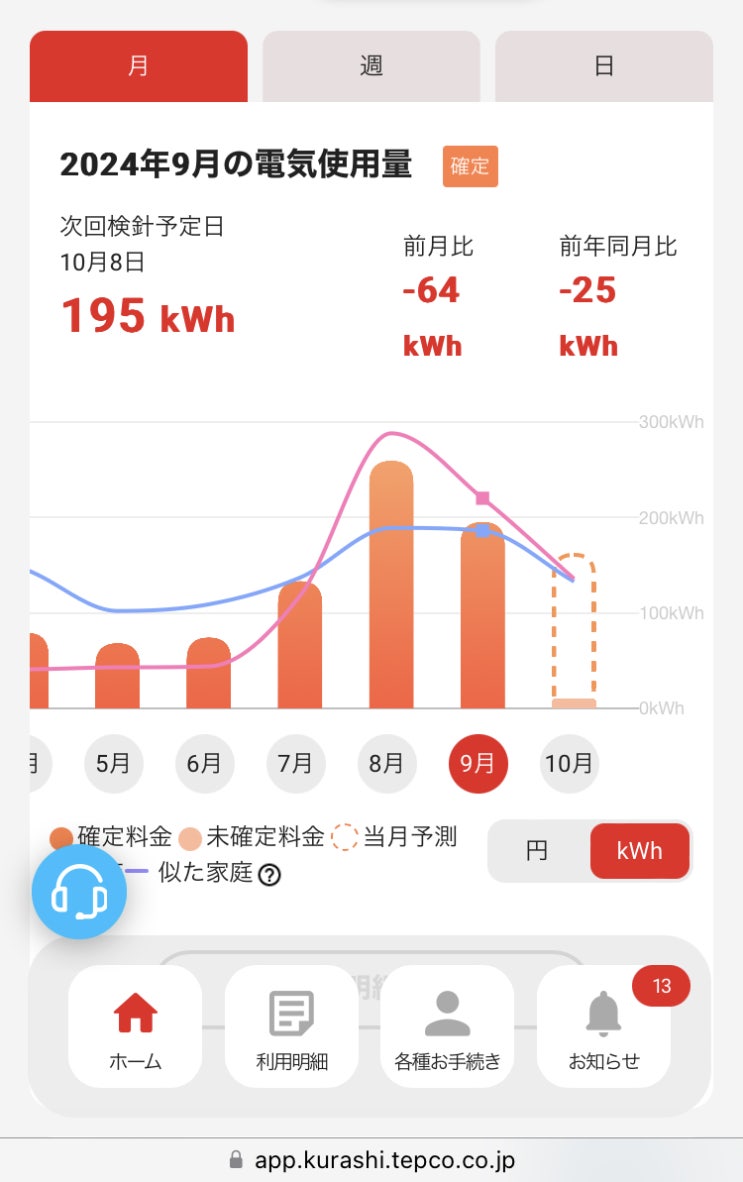Open 各種お手続き in bottom navigation

point(447,1026)
